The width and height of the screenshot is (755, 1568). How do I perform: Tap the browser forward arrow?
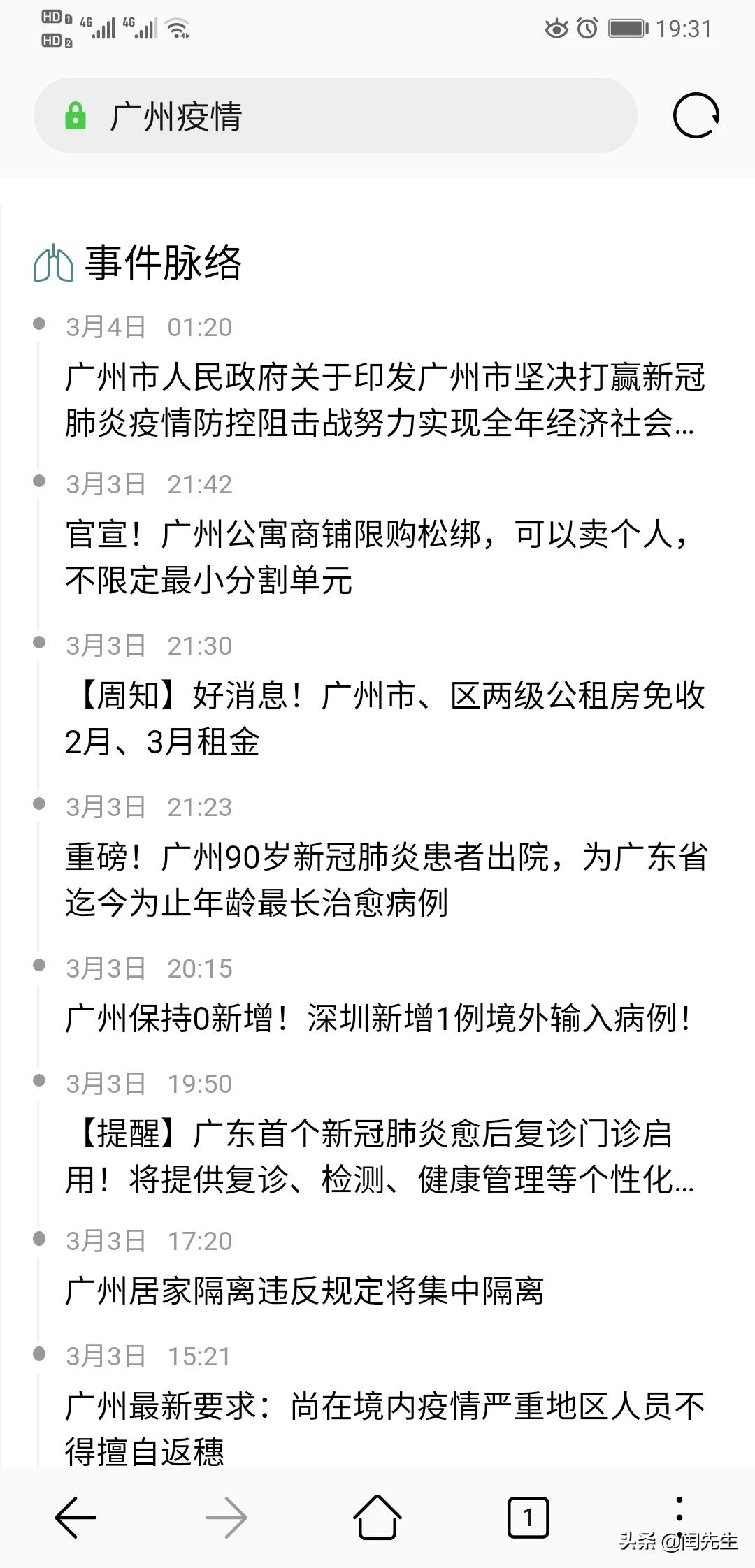(226, 1518)
